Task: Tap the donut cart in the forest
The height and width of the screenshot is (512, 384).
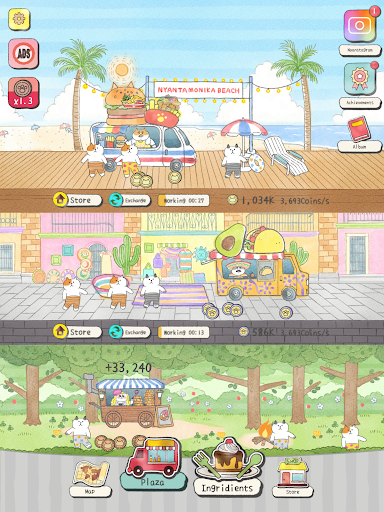Action: tap(133, 403)
